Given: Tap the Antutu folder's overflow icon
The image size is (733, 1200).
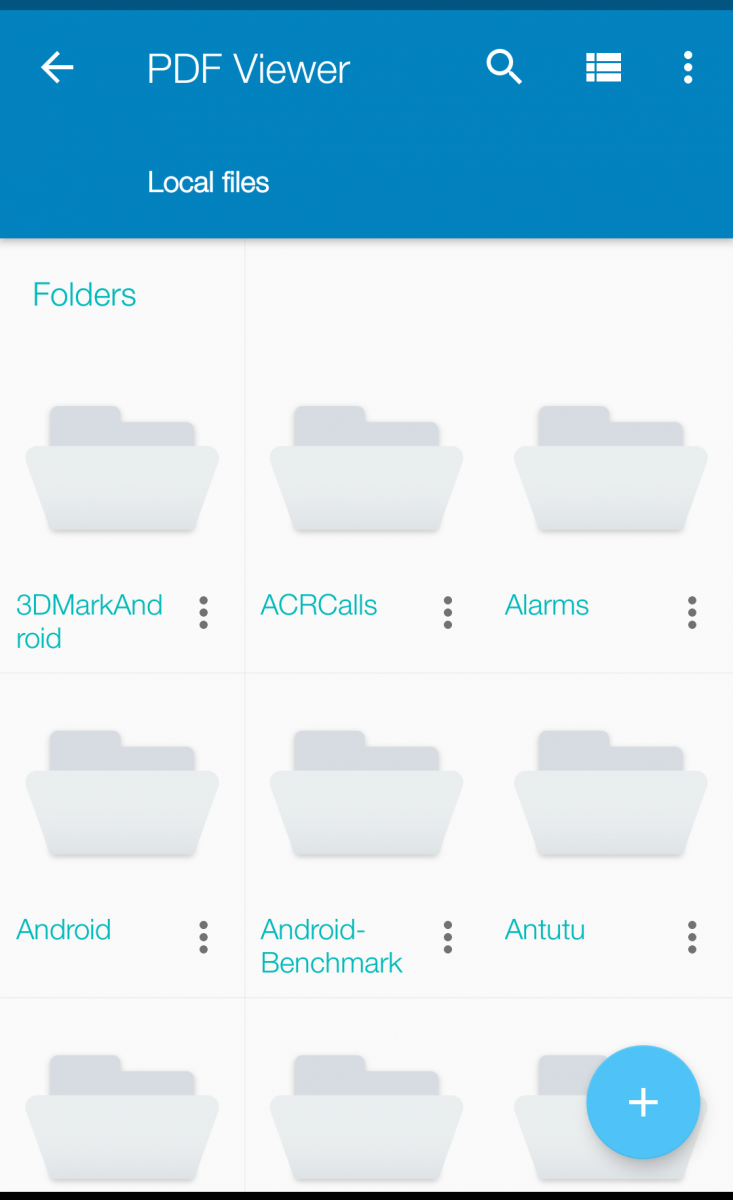Looking at the screenshot, I should (691, 937).
